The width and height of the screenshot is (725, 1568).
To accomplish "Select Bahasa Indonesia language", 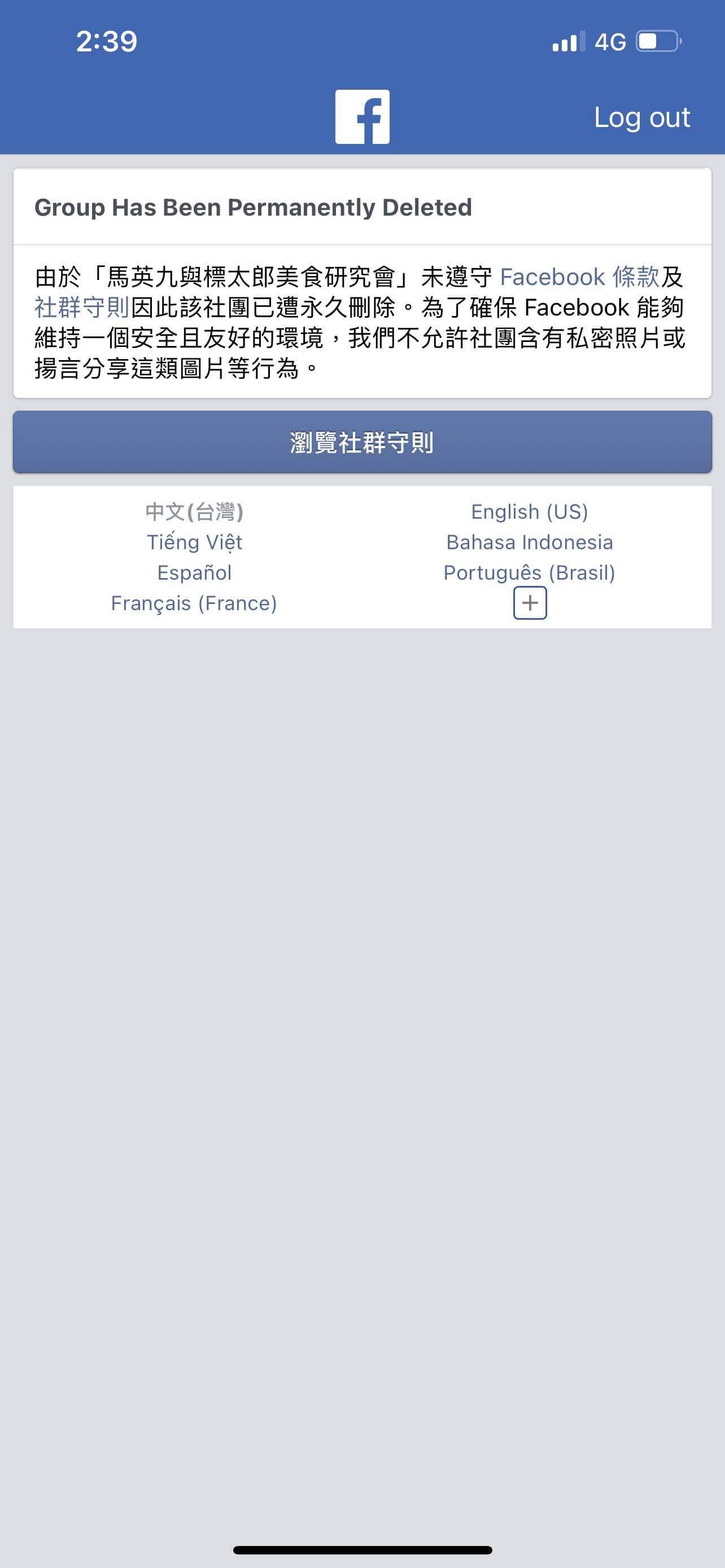I will 529,542.
